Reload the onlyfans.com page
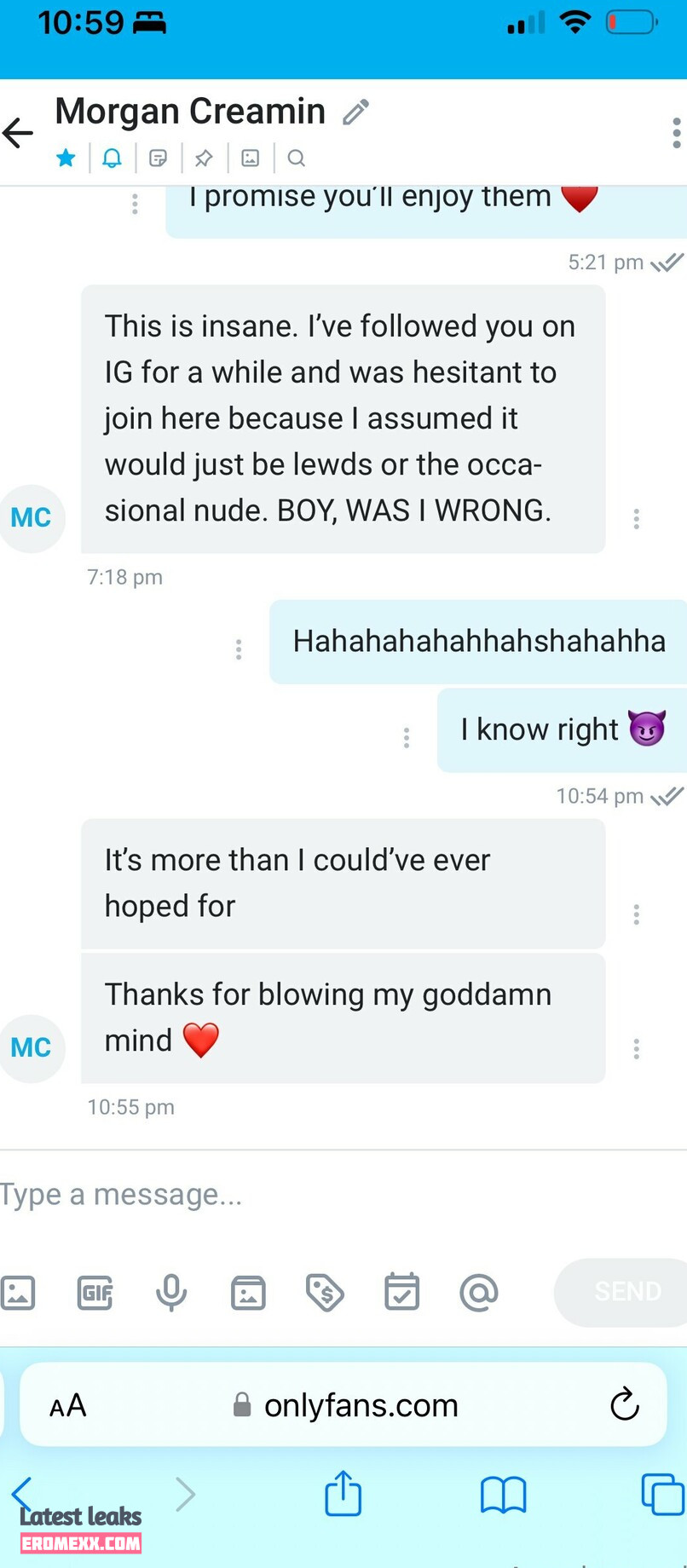The width and height of the screenshot is (687, 1568). (x=624, y=1404)
